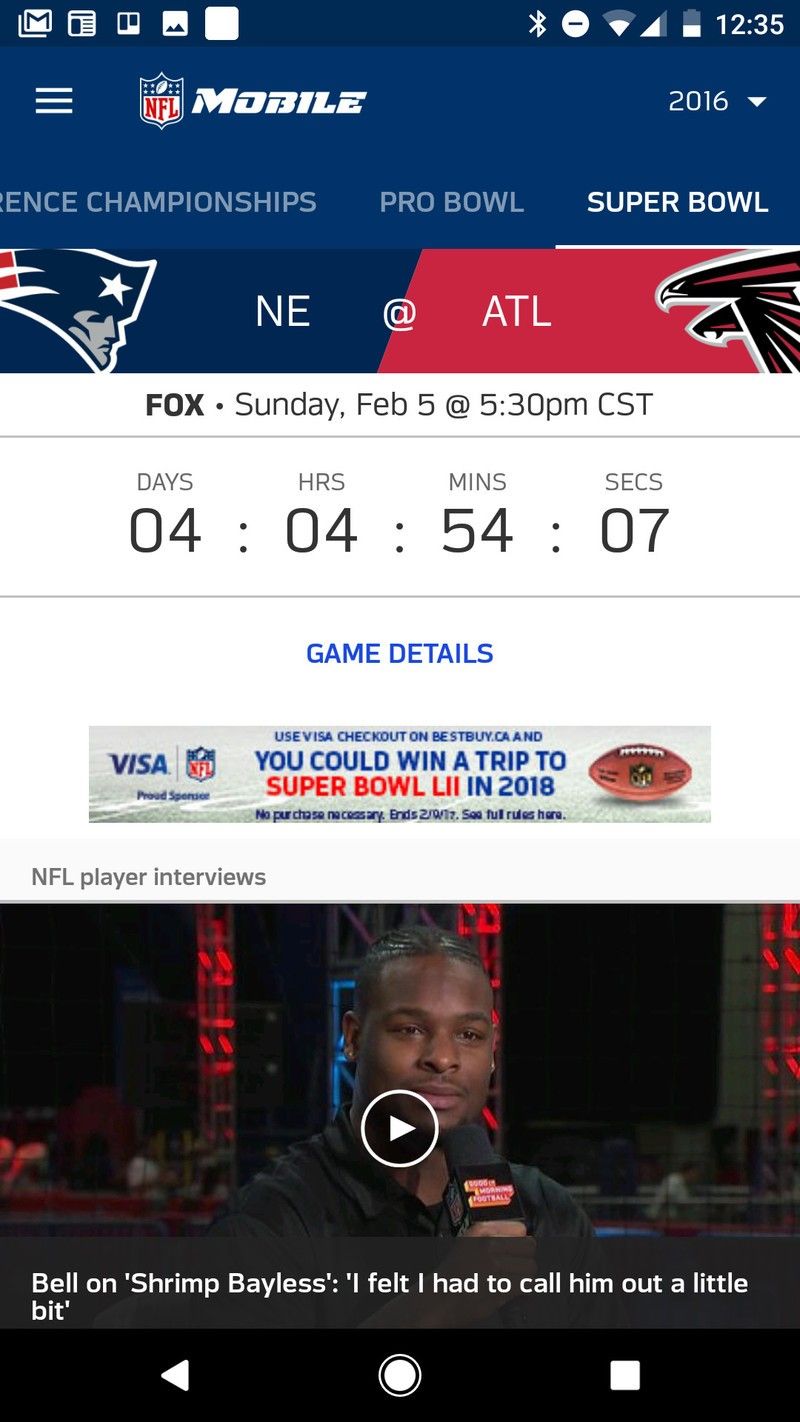The height and width of the screenshot is (1422, 800).
Task: Tap the Visa Super Bowl LII promo banner
Action: (x=400, y=774)
